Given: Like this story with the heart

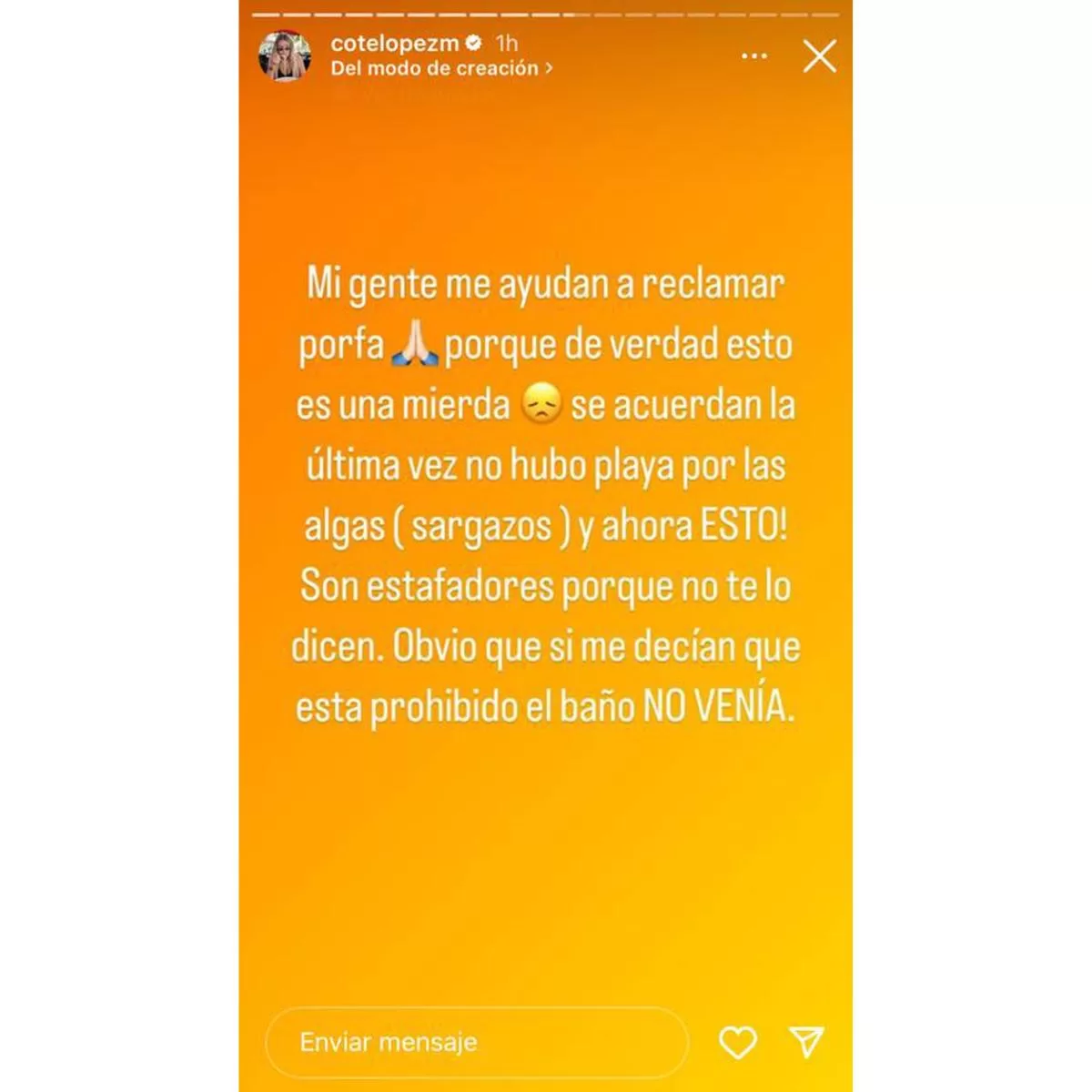Looking at the screenshot, I should click(737, 1042).
